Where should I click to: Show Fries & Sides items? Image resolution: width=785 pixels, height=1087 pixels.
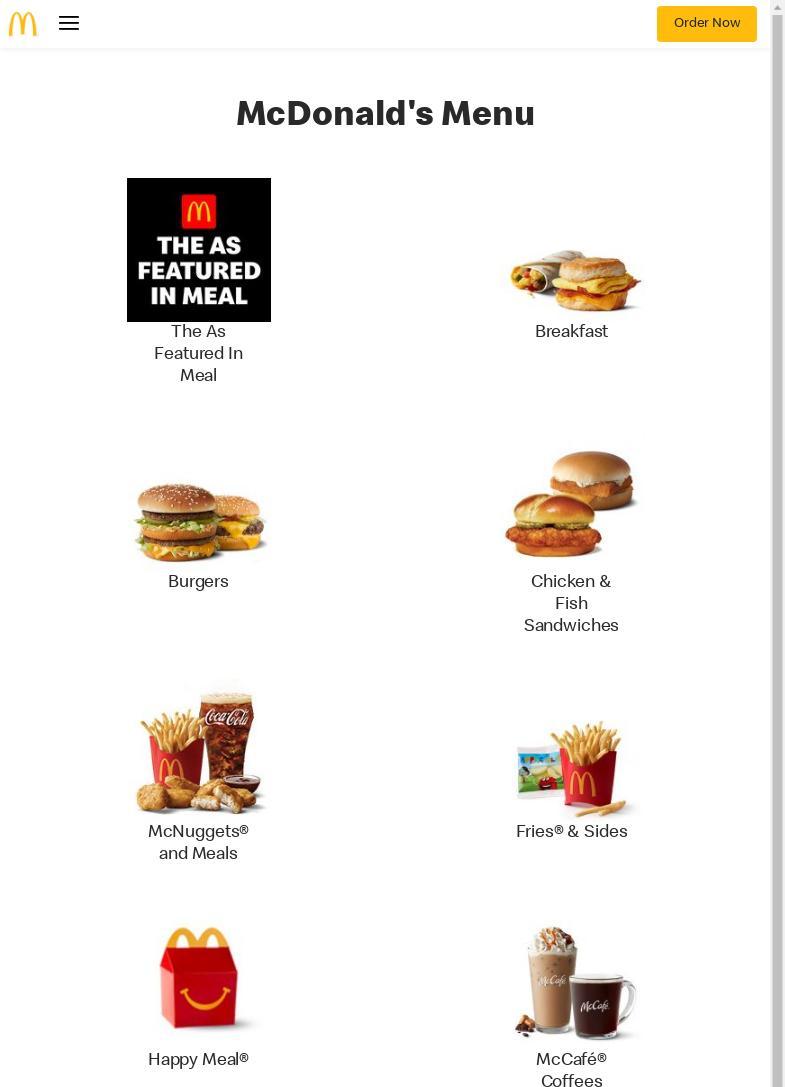(572, 769)
